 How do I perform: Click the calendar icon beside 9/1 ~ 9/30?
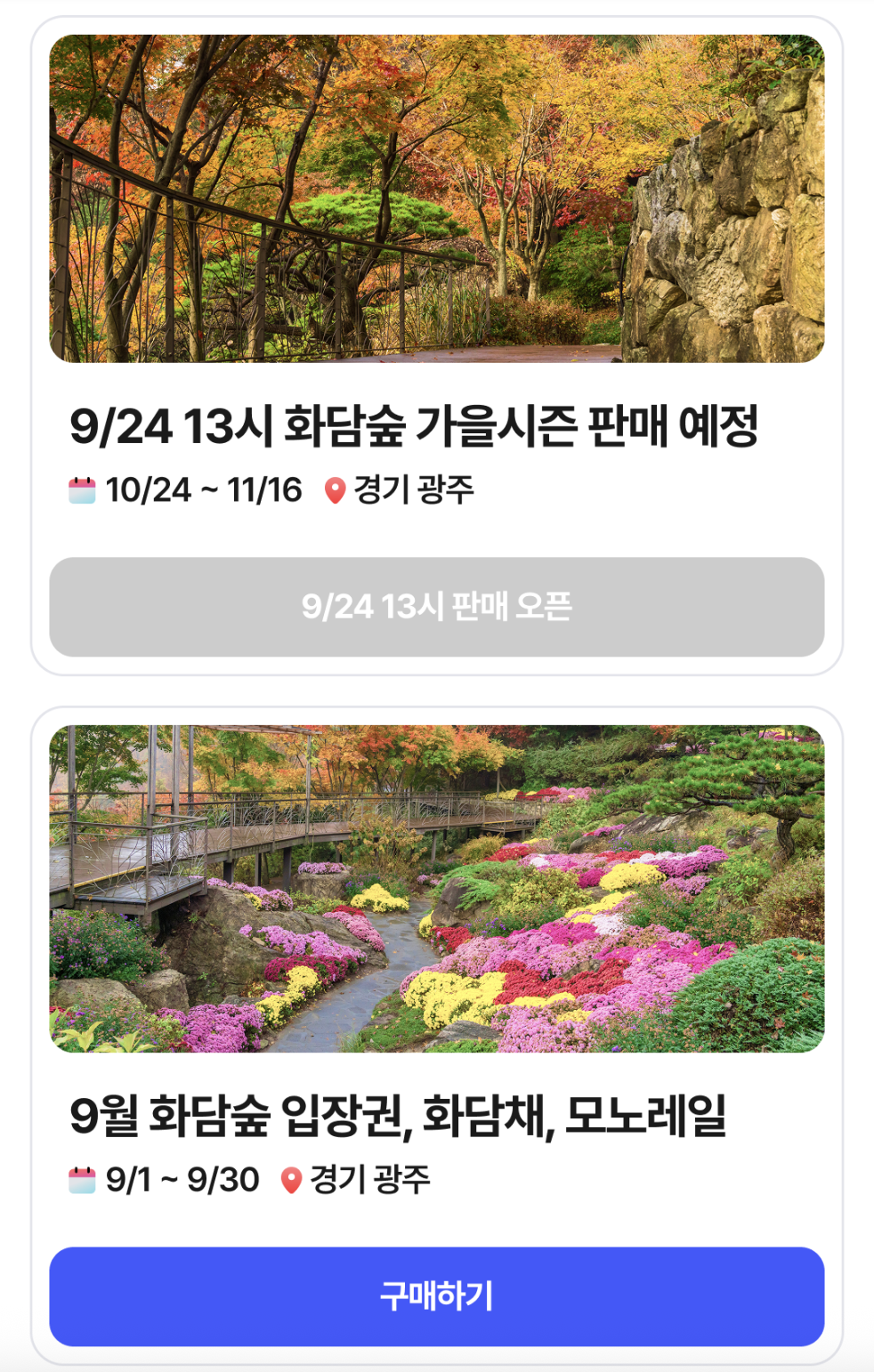coord(83,1181)
